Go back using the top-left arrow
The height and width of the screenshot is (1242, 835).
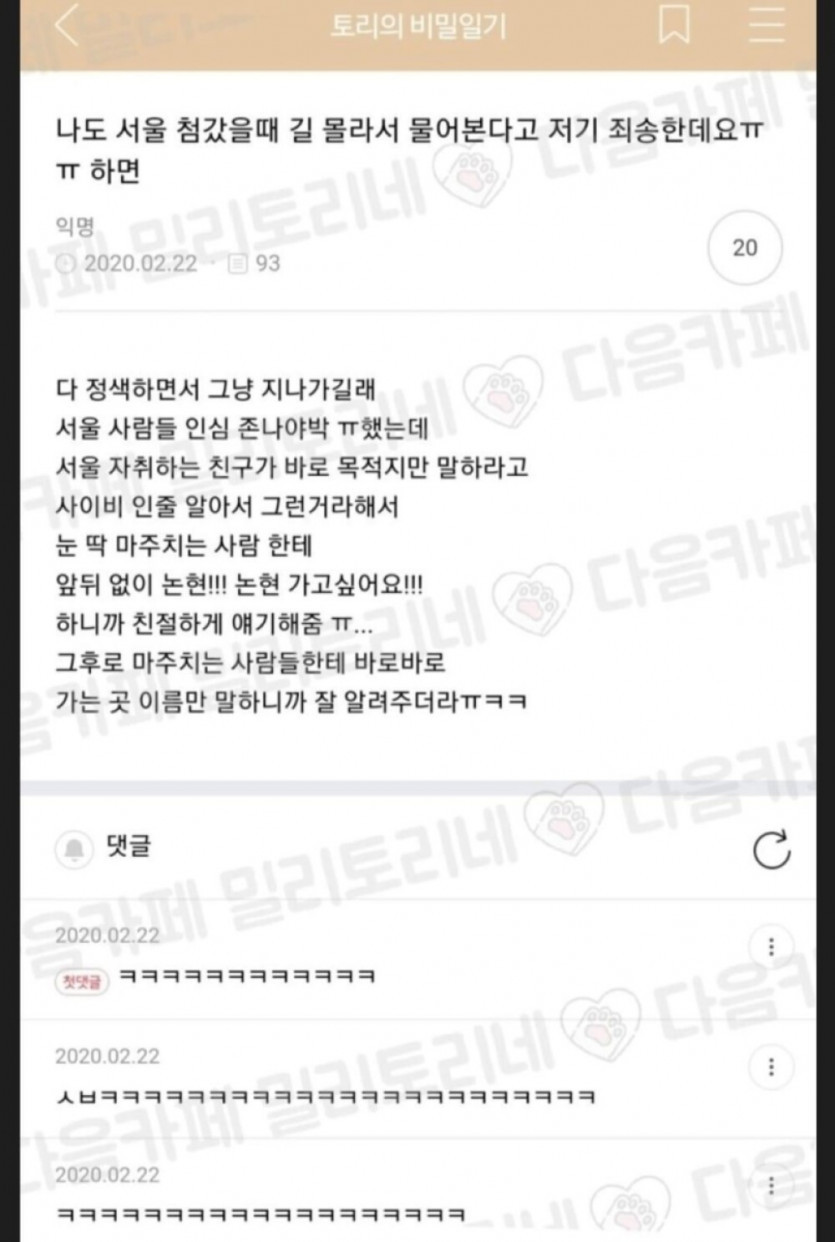[x=66, y=27]
